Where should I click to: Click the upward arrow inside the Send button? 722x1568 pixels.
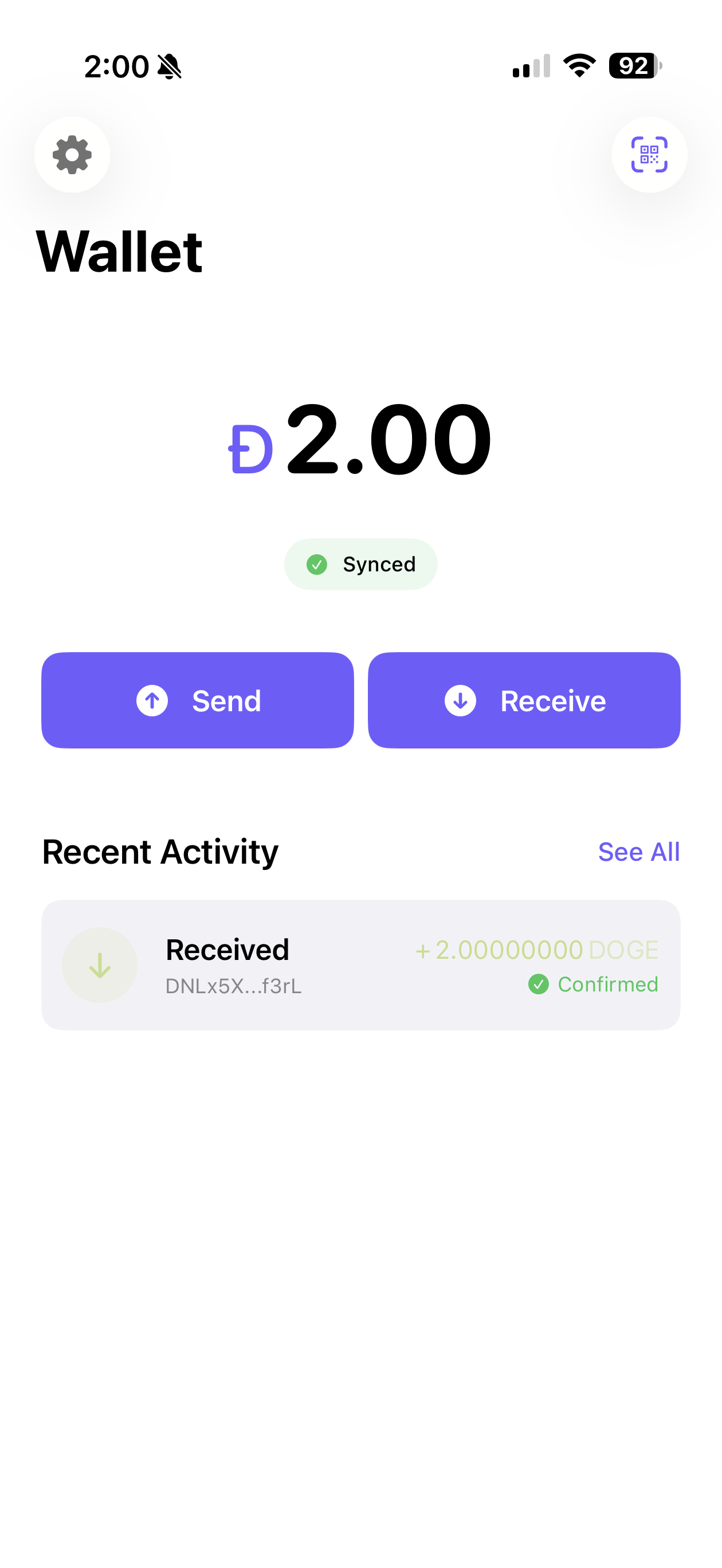point(152,700)
